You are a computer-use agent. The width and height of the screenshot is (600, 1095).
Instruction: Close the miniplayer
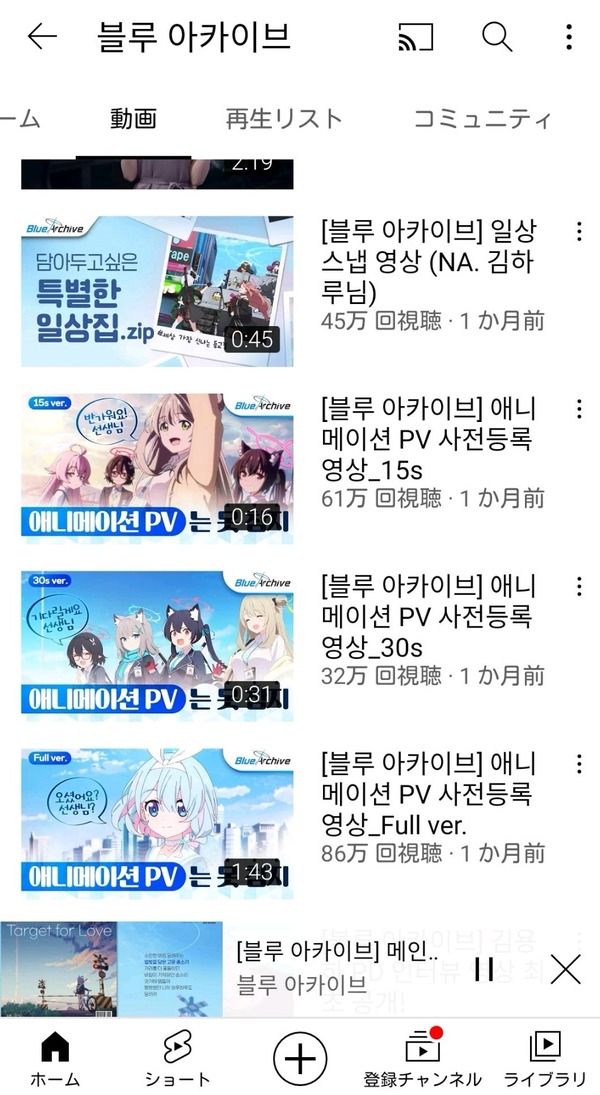coord(565,969)
